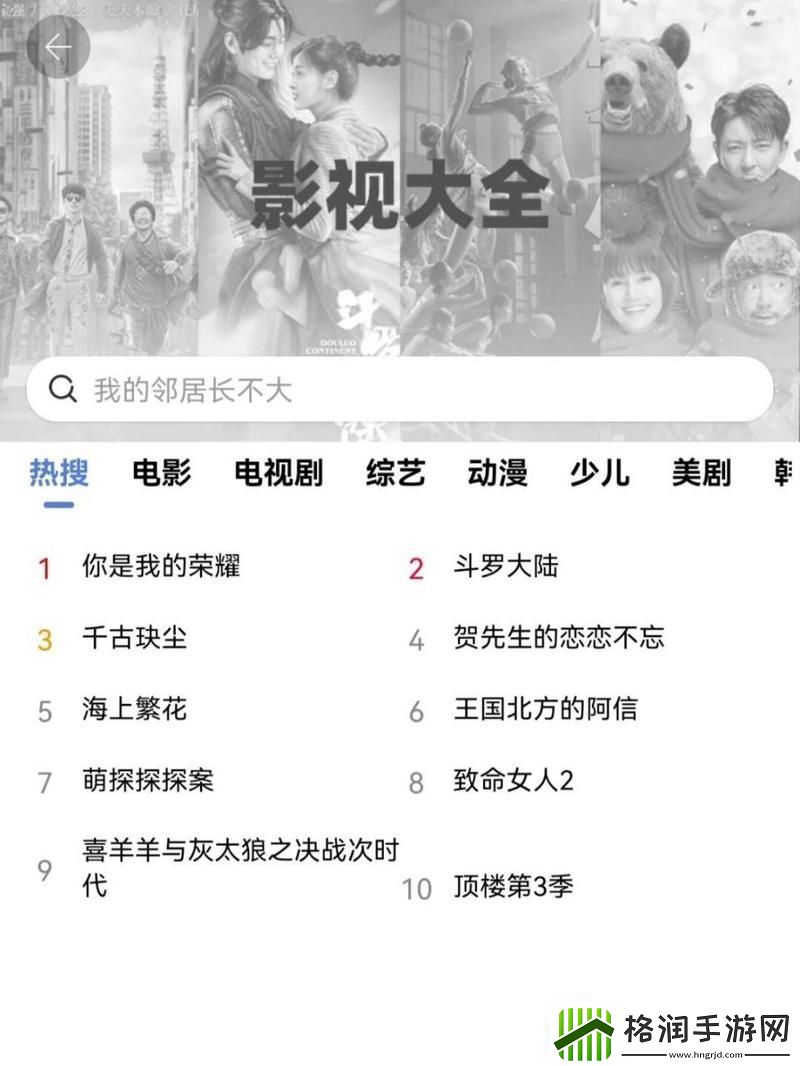Tap 海上繁花 in the list
Image resolution: width=800 pixels, height=1066 pixels.
click(x=138, y=709)
